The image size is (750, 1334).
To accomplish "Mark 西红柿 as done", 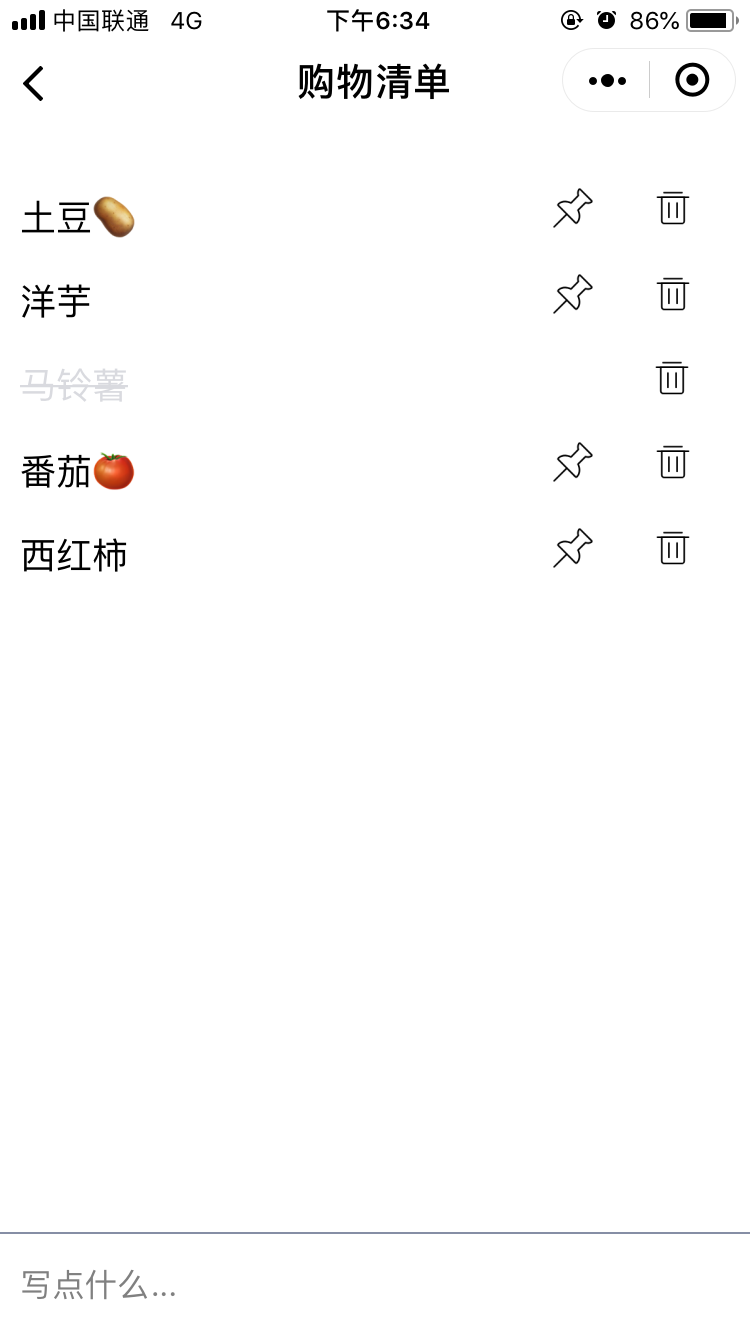I will coord(74,555).
